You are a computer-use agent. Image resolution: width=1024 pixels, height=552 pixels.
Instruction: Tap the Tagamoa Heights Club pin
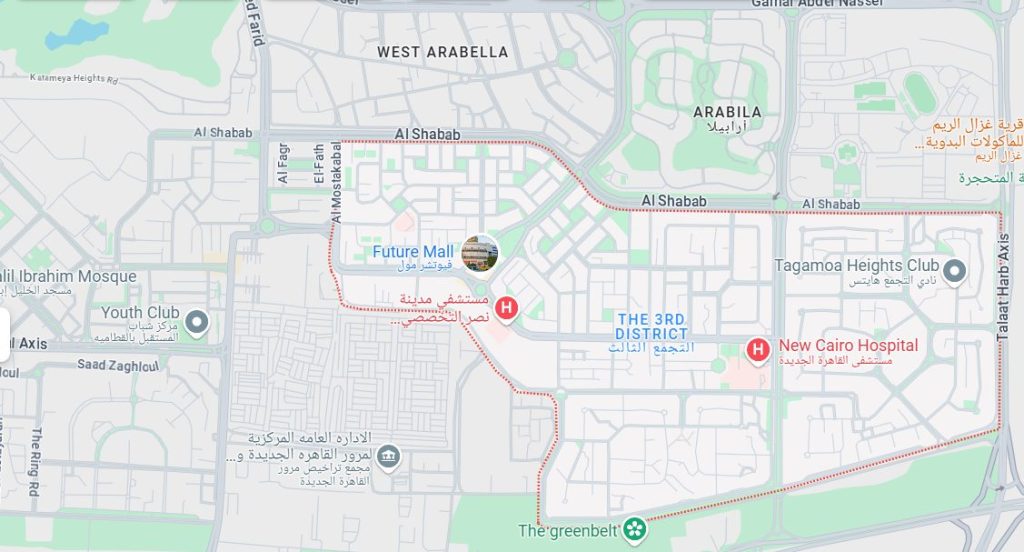954,269
